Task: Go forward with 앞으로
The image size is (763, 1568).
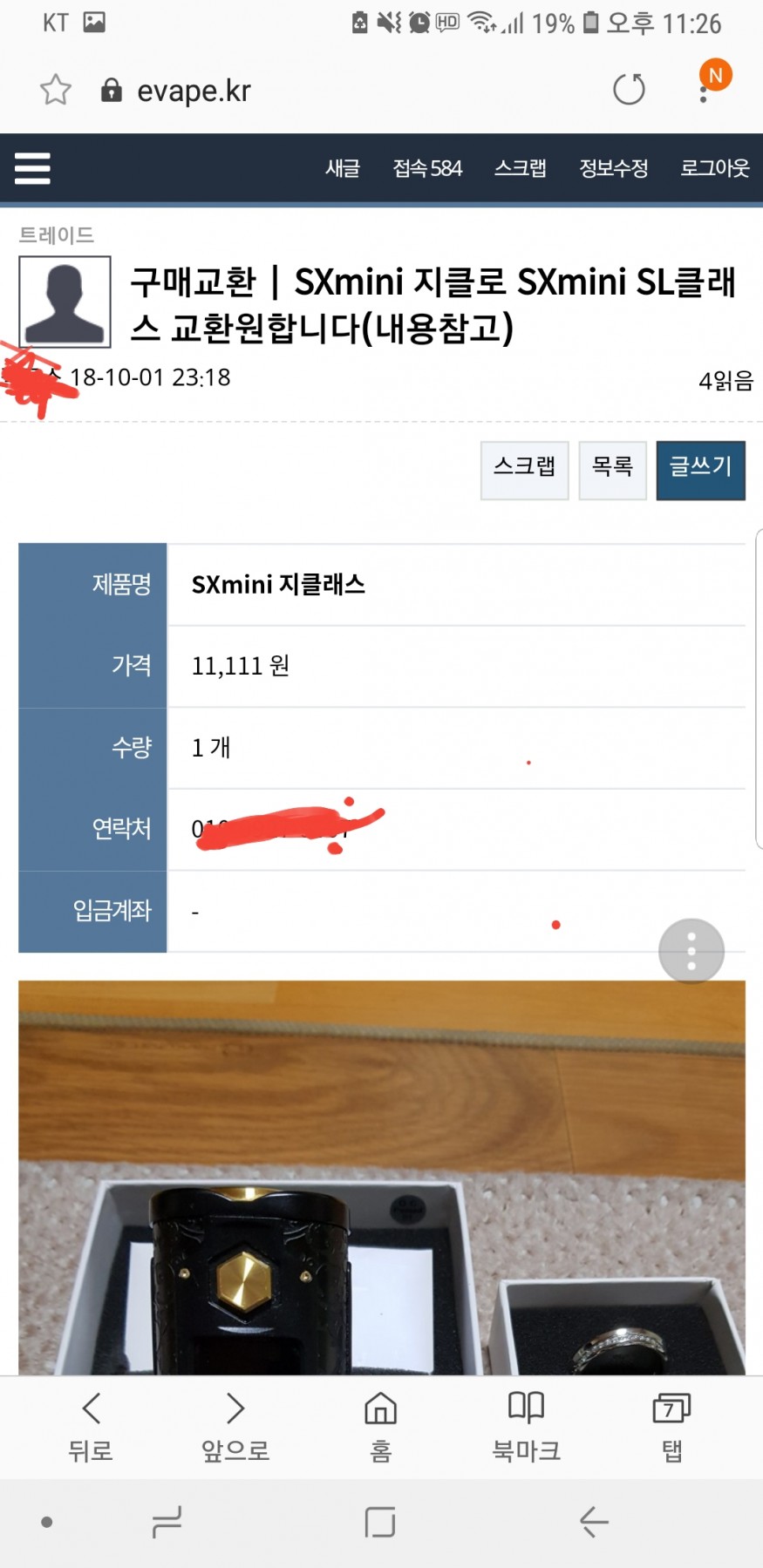Action: tap(235, 1426)
